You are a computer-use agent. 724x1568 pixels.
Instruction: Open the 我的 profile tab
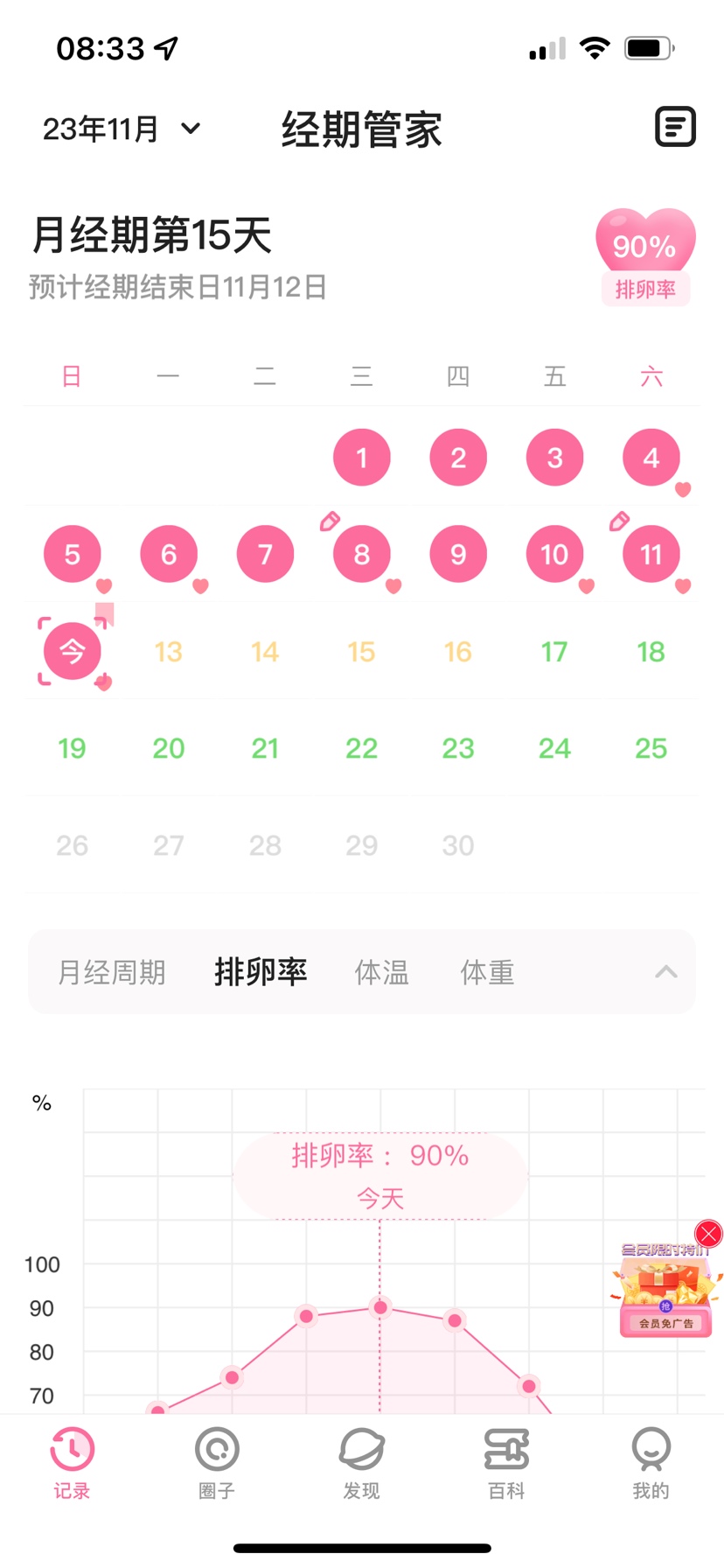[x=651, y=1461]
